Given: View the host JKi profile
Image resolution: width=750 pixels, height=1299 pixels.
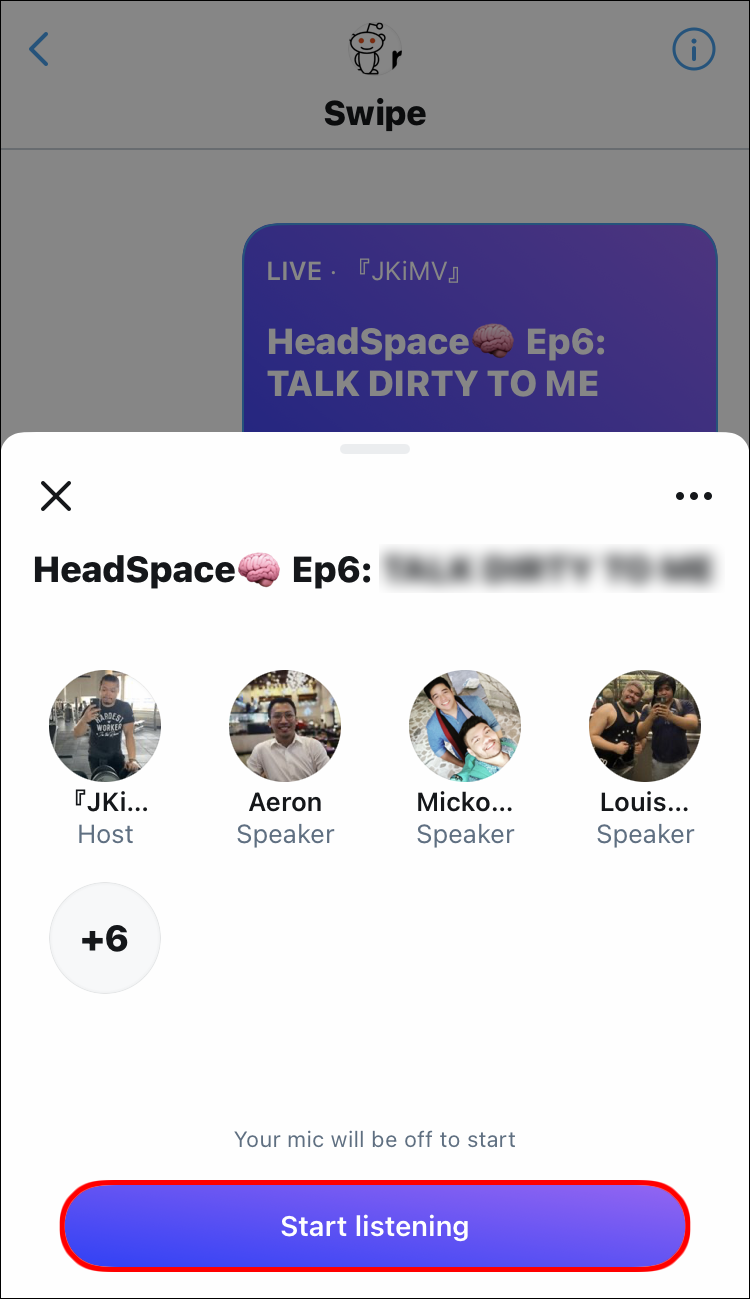Looking at the screenshot, I should click(105, 726).
